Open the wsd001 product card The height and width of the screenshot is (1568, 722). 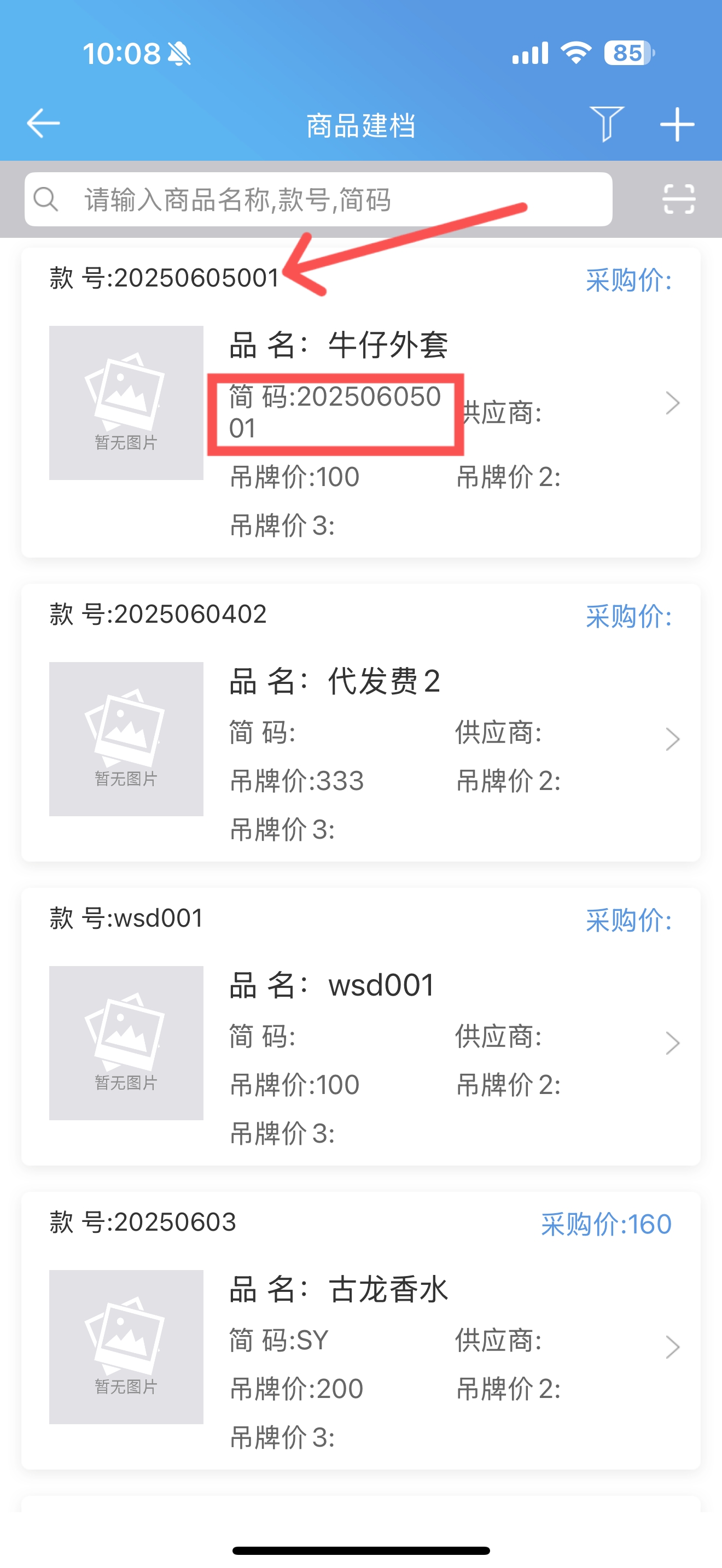361,1027
